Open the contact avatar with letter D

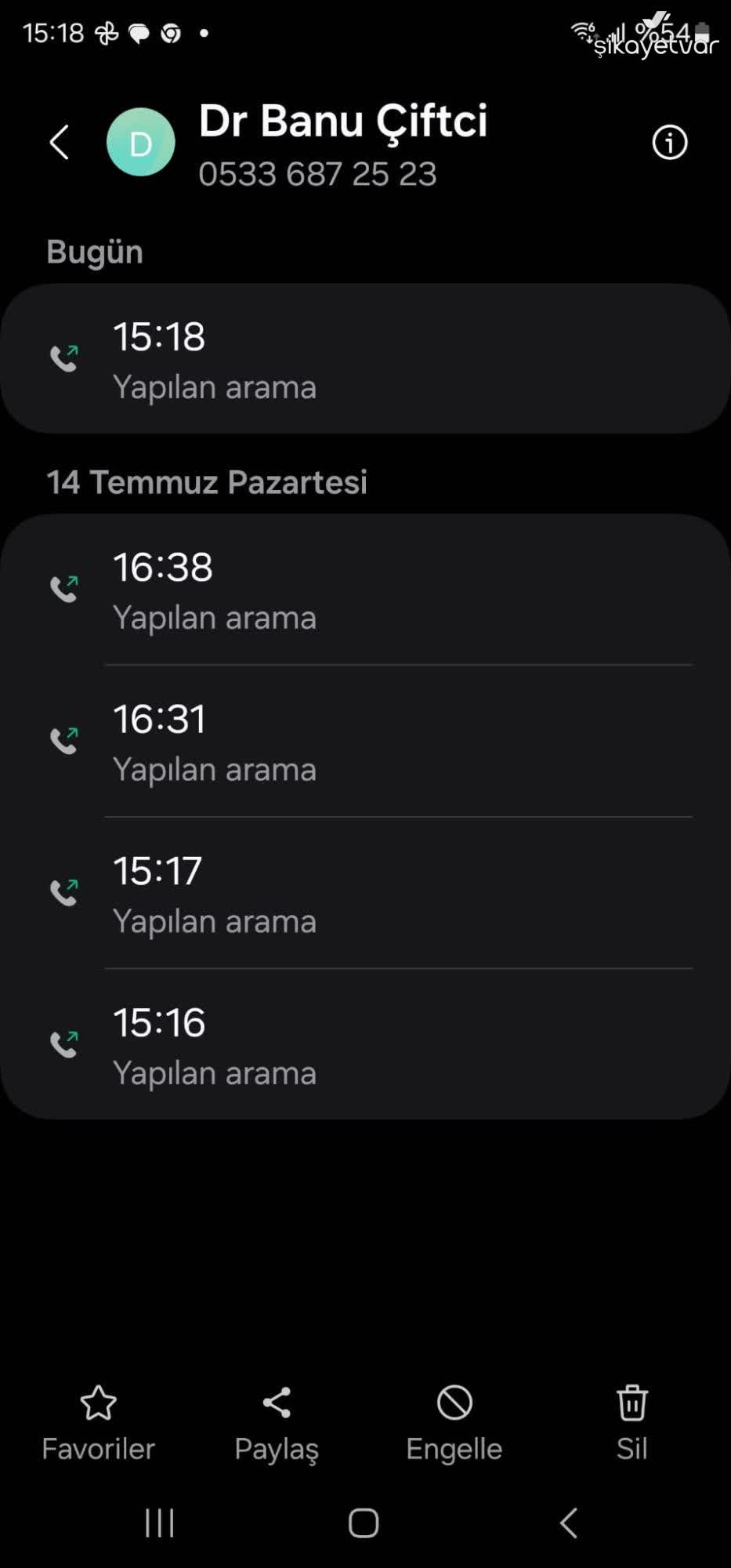[140, 142]
